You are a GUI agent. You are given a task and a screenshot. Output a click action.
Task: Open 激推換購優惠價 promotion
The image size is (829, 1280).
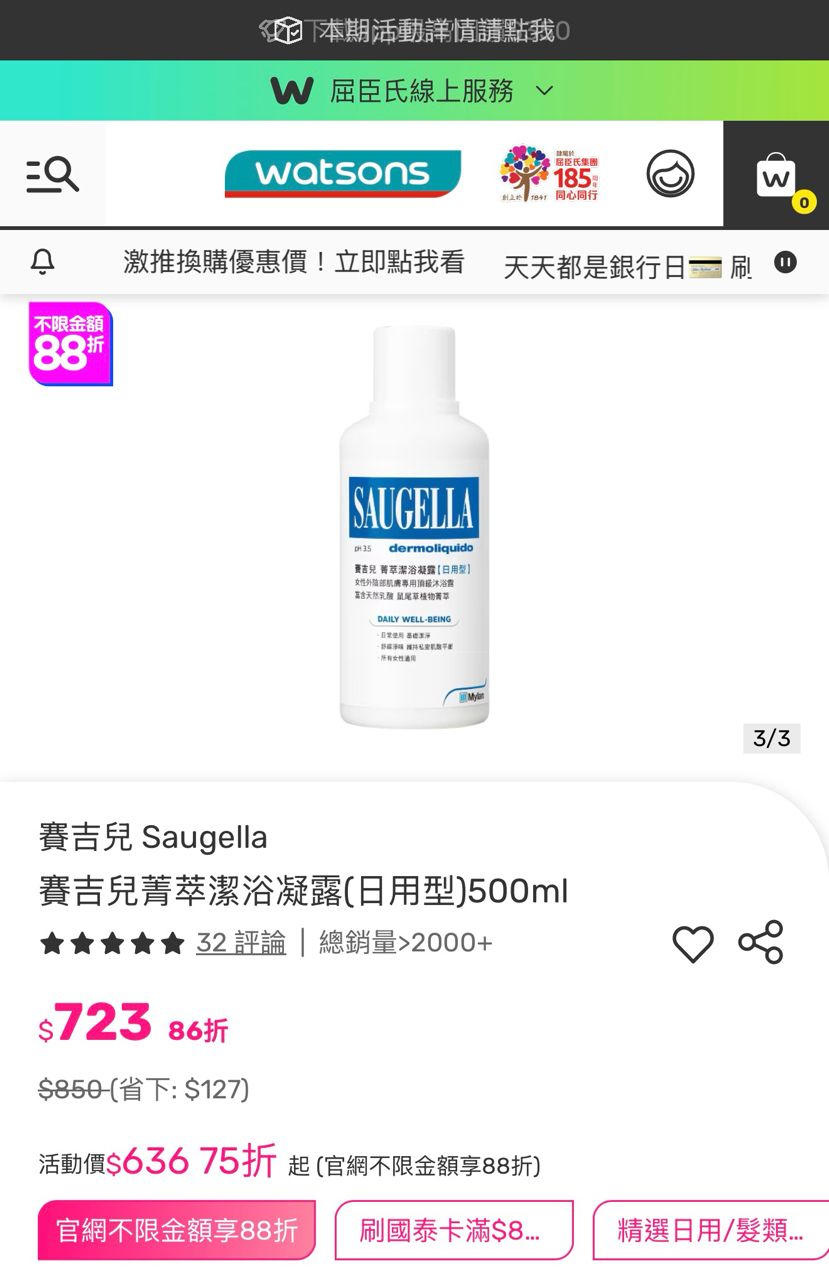click(x=294, y=263)
